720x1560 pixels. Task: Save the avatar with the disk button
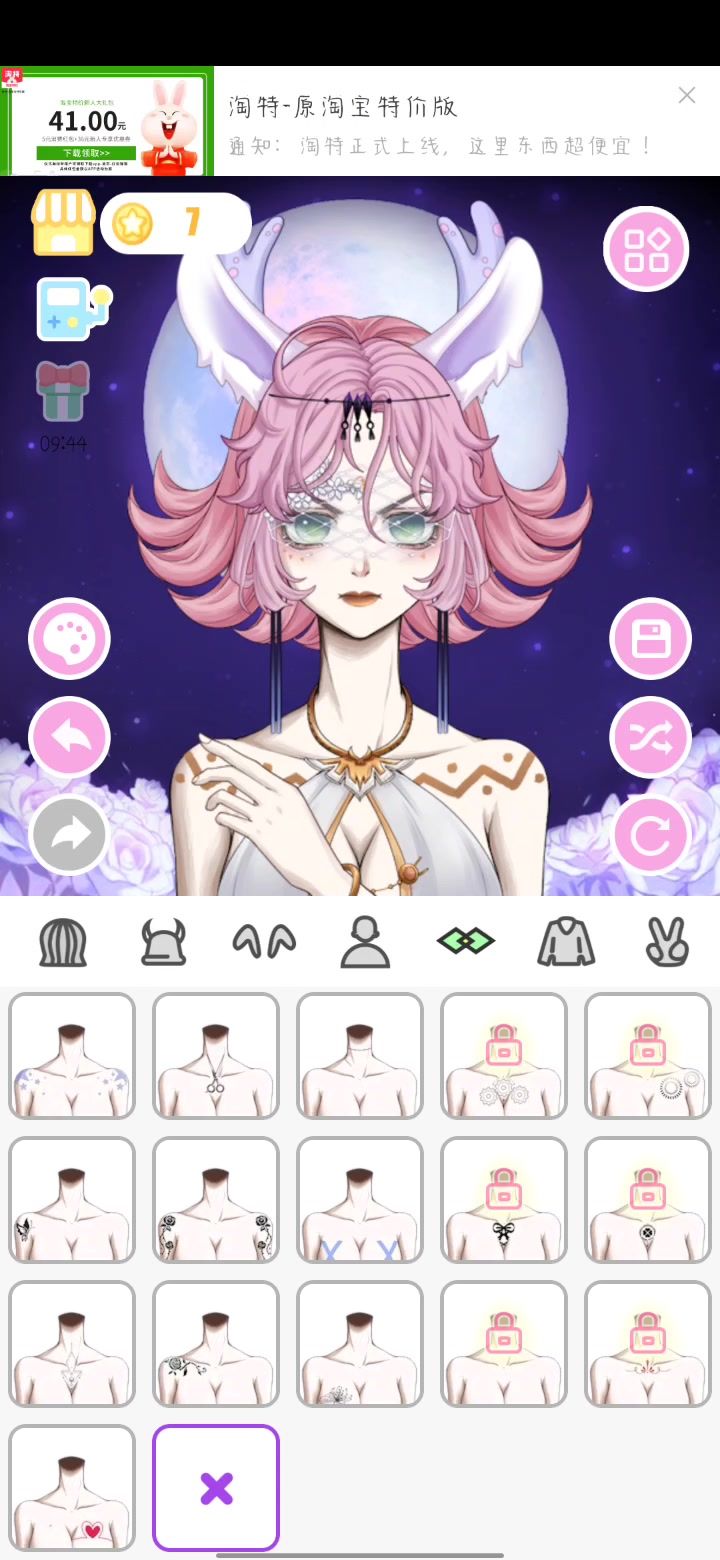pos(650,638)
